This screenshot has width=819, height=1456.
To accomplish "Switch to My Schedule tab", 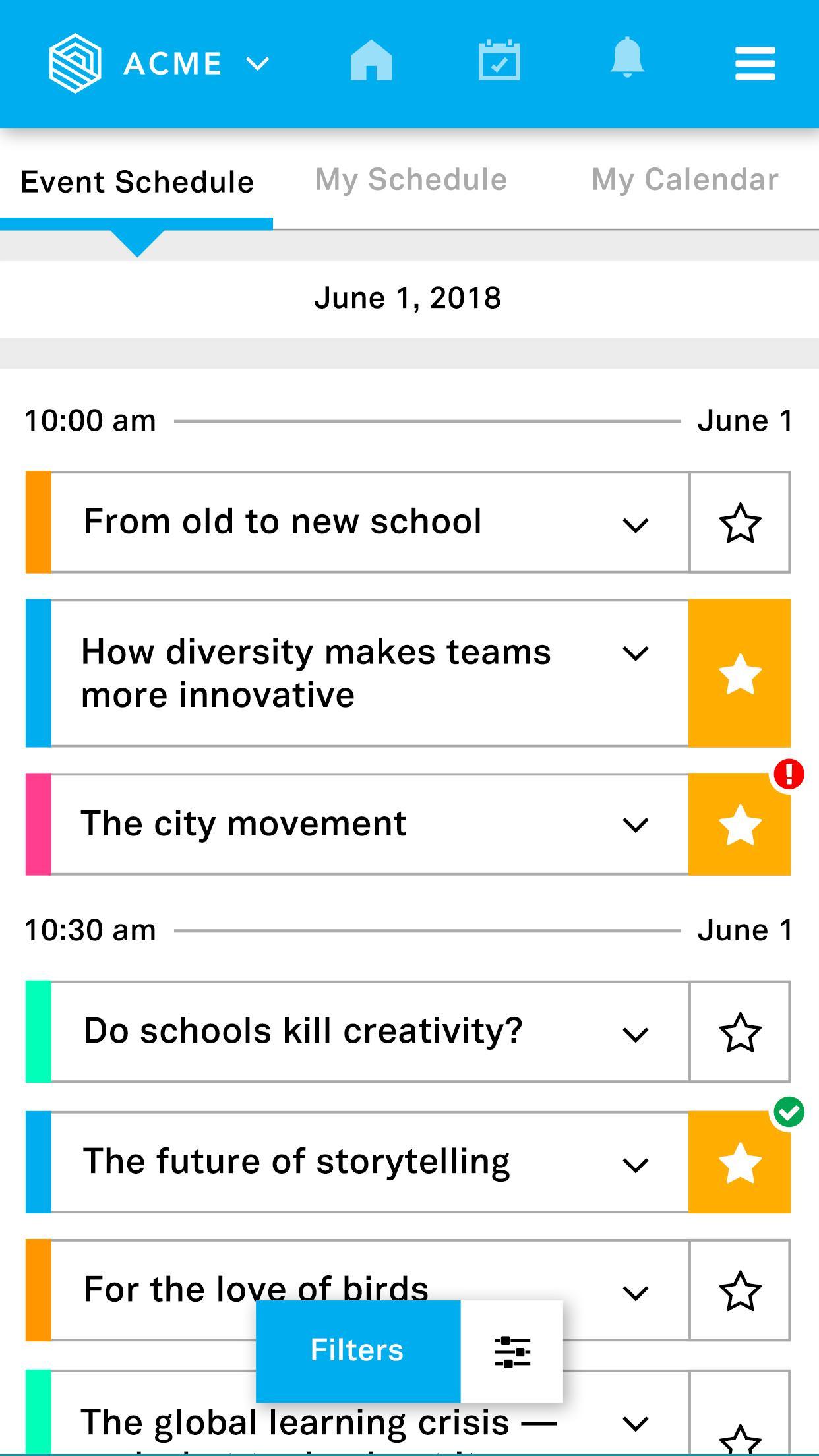I will 411,180.
